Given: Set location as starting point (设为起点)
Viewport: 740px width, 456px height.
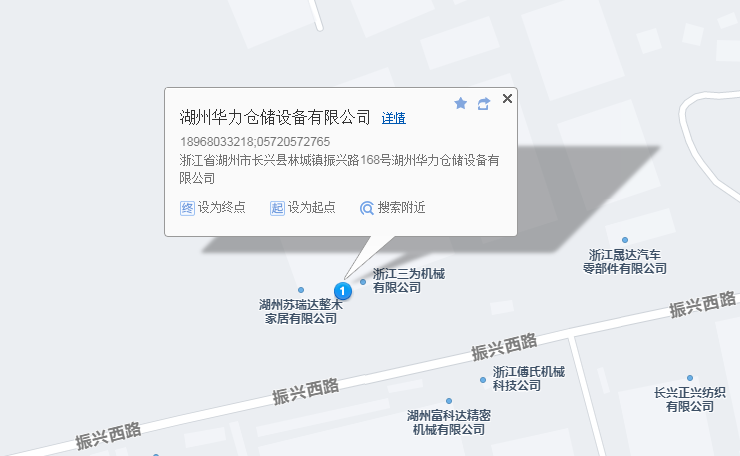Looking at the screenshot, I should tap(303, 208).
